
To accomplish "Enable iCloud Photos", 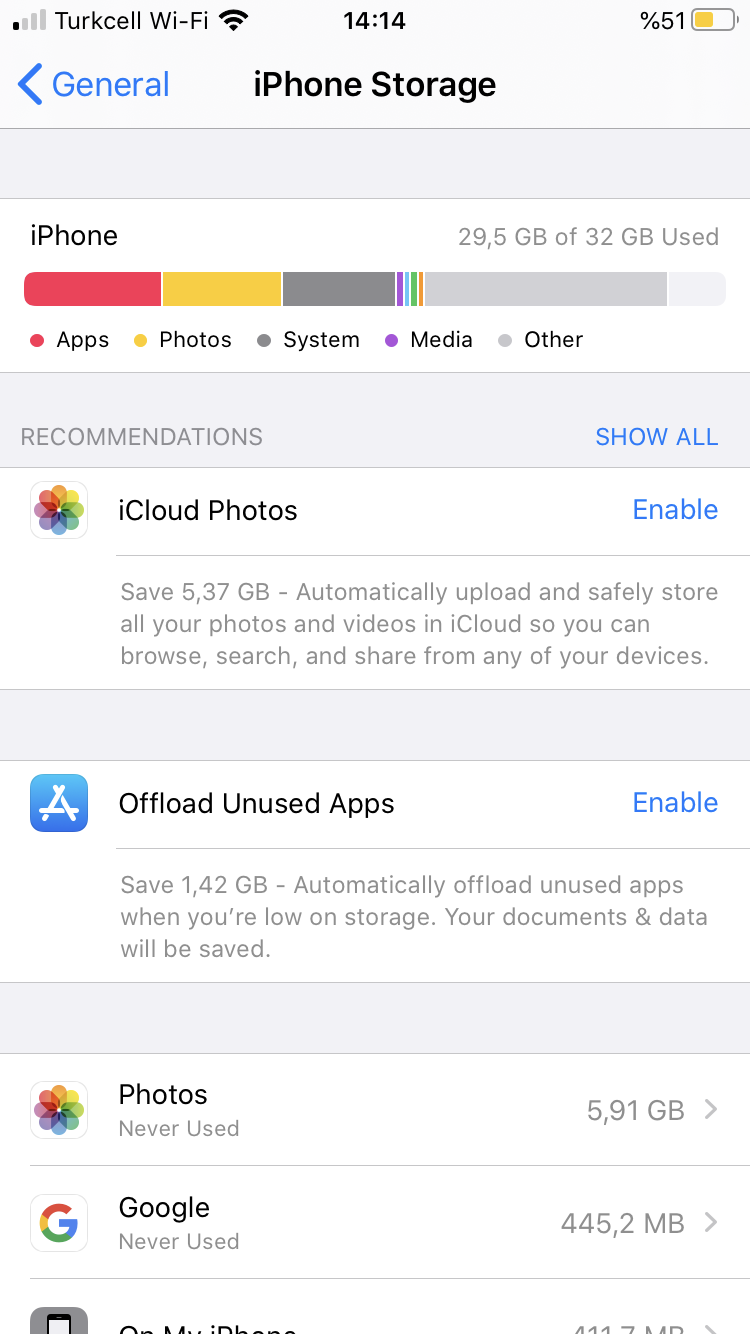I will [675, 510].
